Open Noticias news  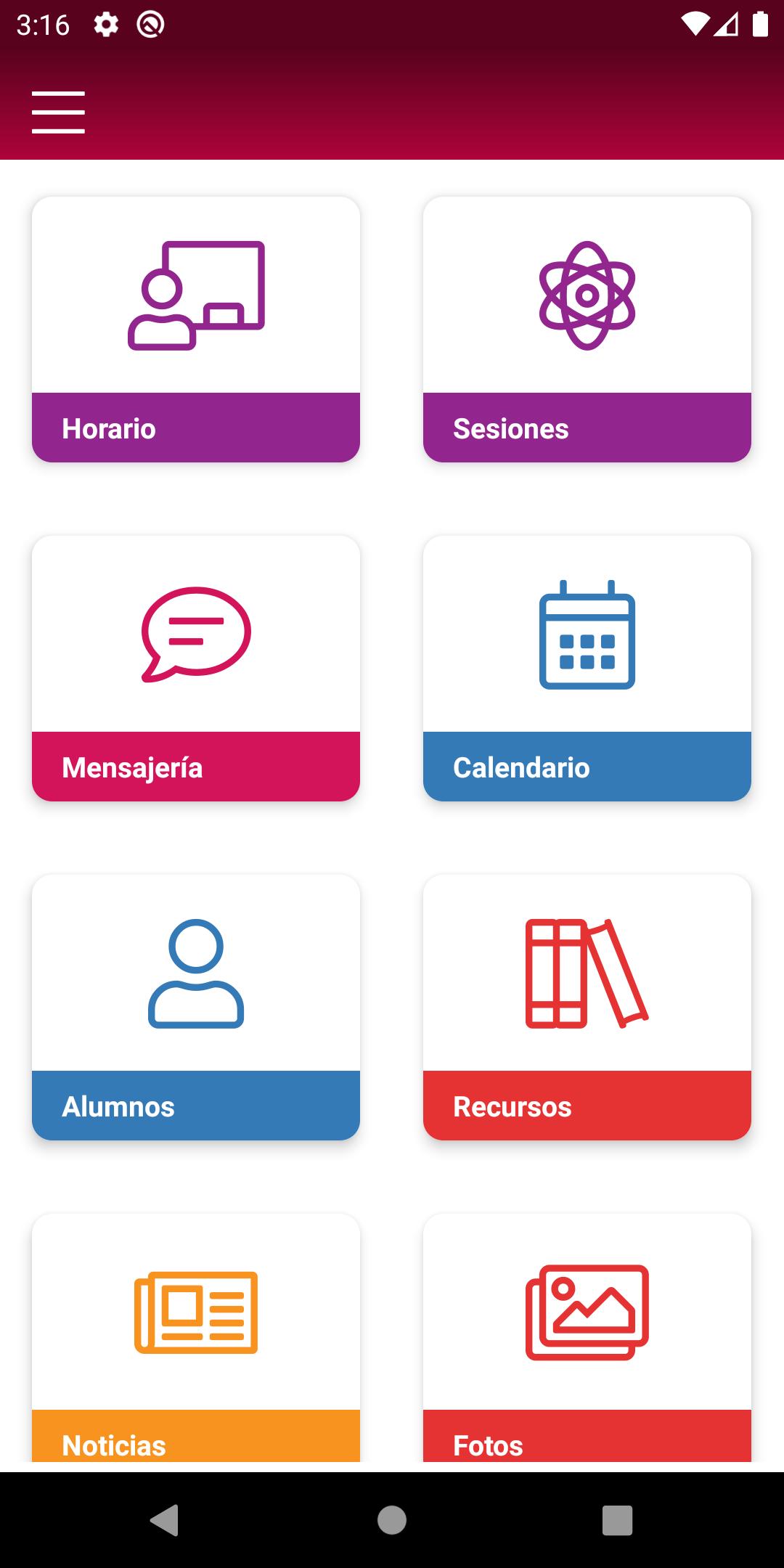pyautogui.click(x=196, y=1337)
